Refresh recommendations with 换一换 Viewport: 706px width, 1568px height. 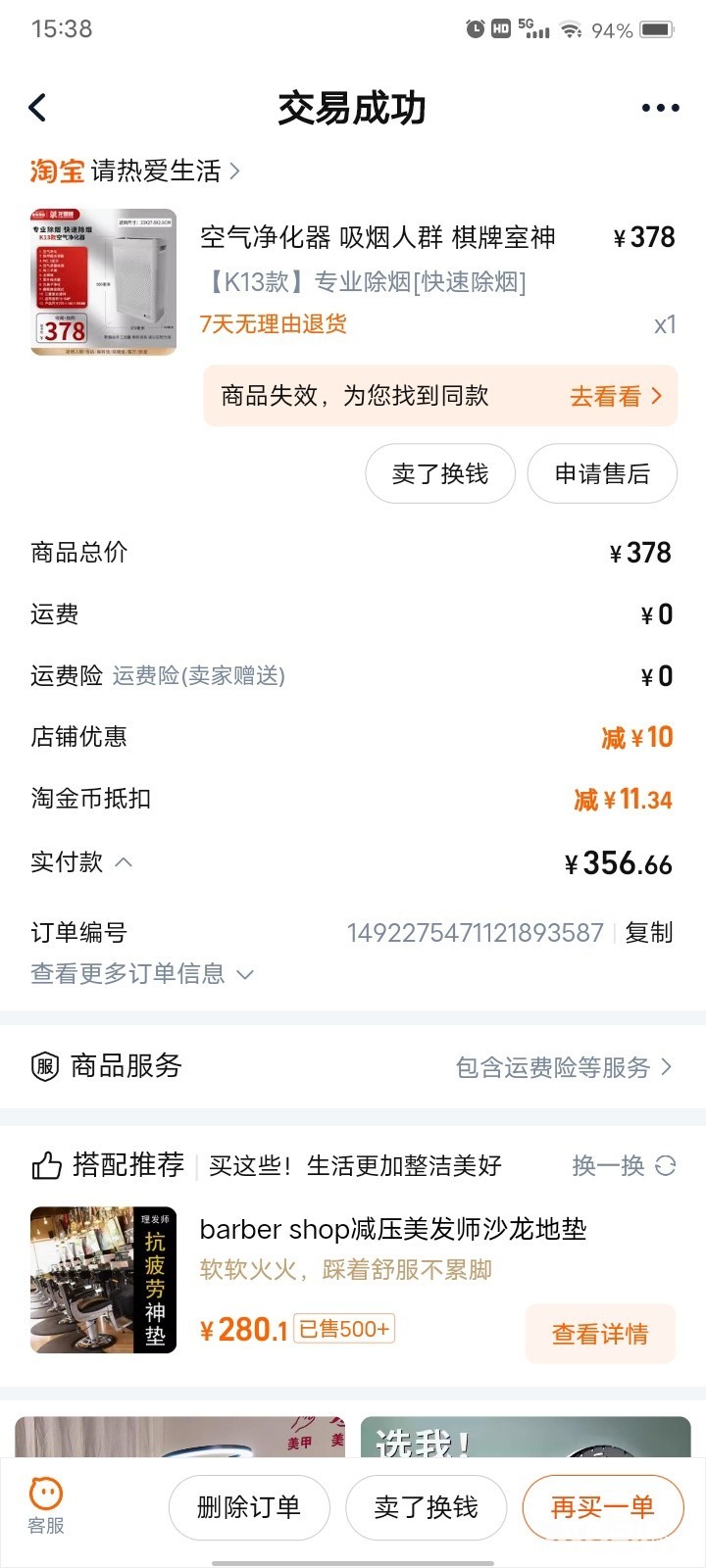tap(624, 1165)
